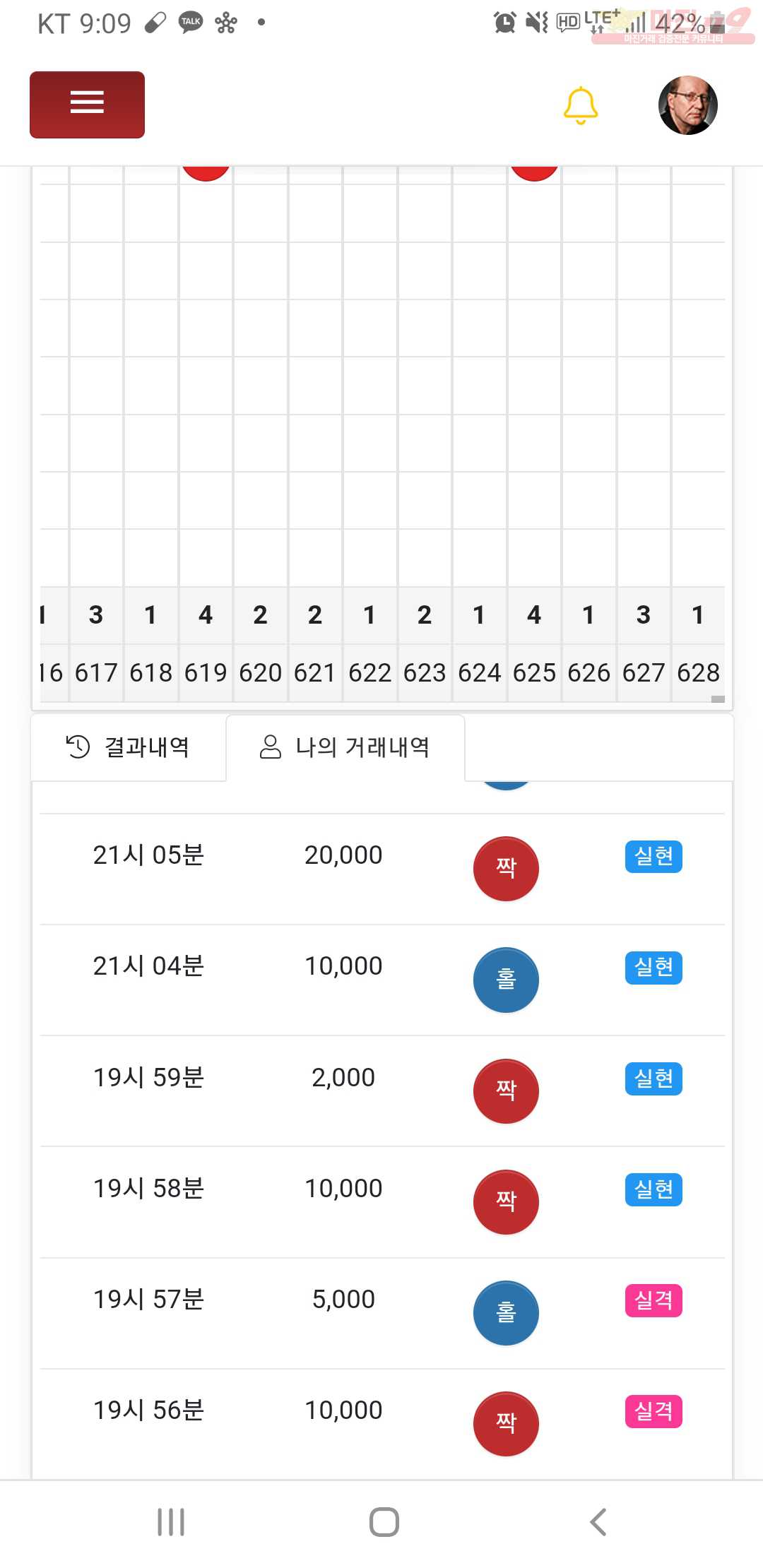The width and height of the screenshot is (763, 1568).
Task: Open the recent apps button
Action: click(171, 1522)
